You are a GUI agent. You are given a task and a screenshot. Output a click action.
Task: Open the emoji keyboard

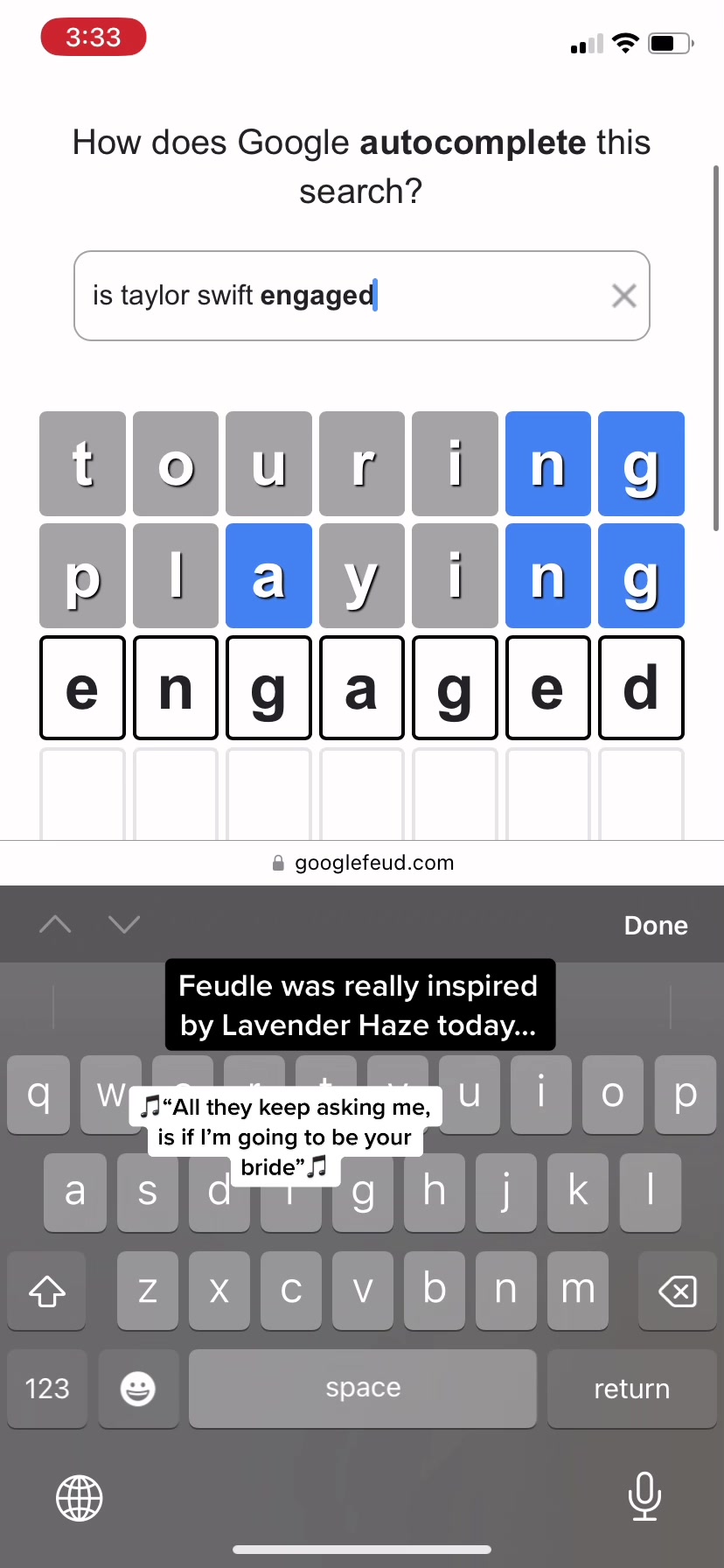[x=138, y=1389]
